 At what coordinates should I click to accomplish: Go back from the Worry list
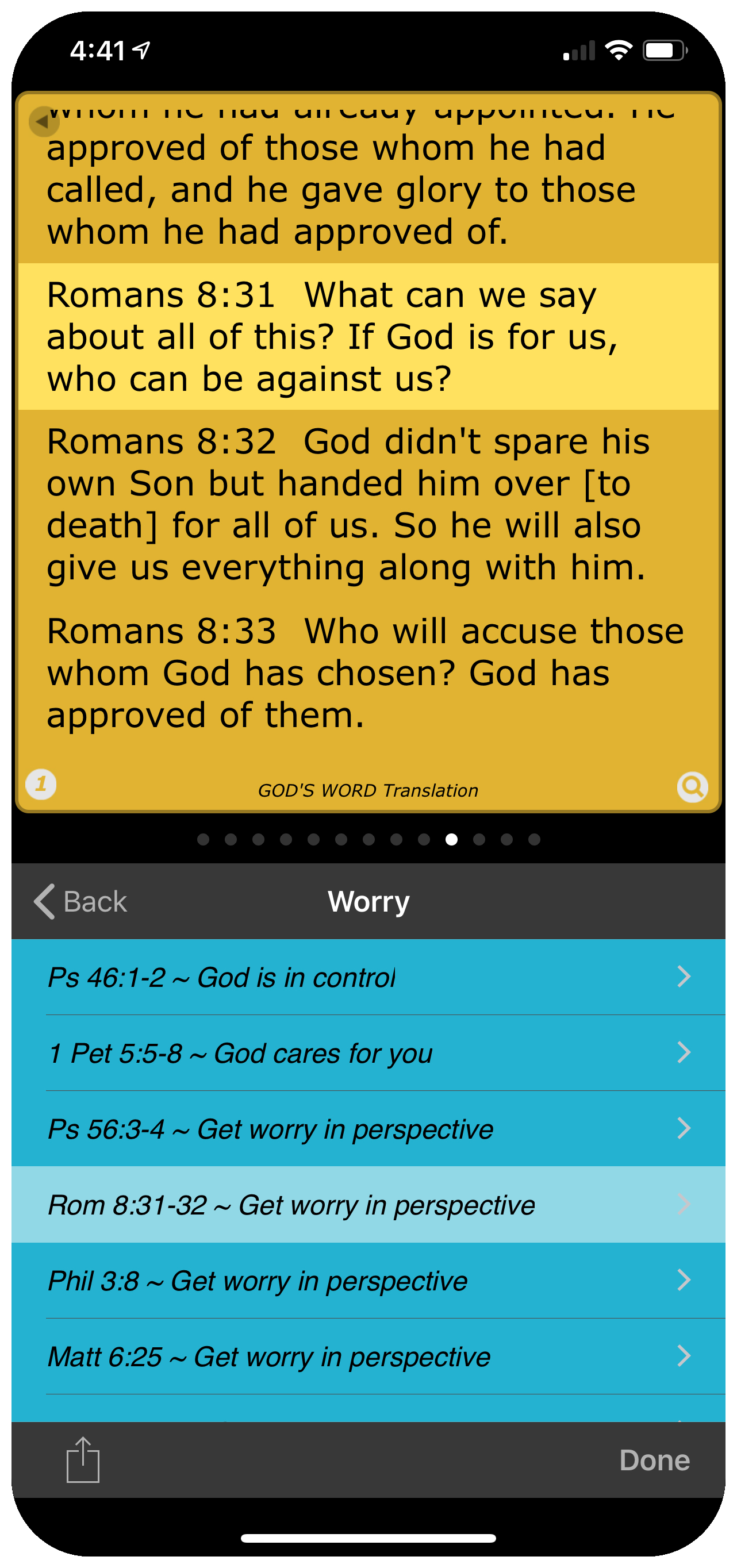pos(80,901)
